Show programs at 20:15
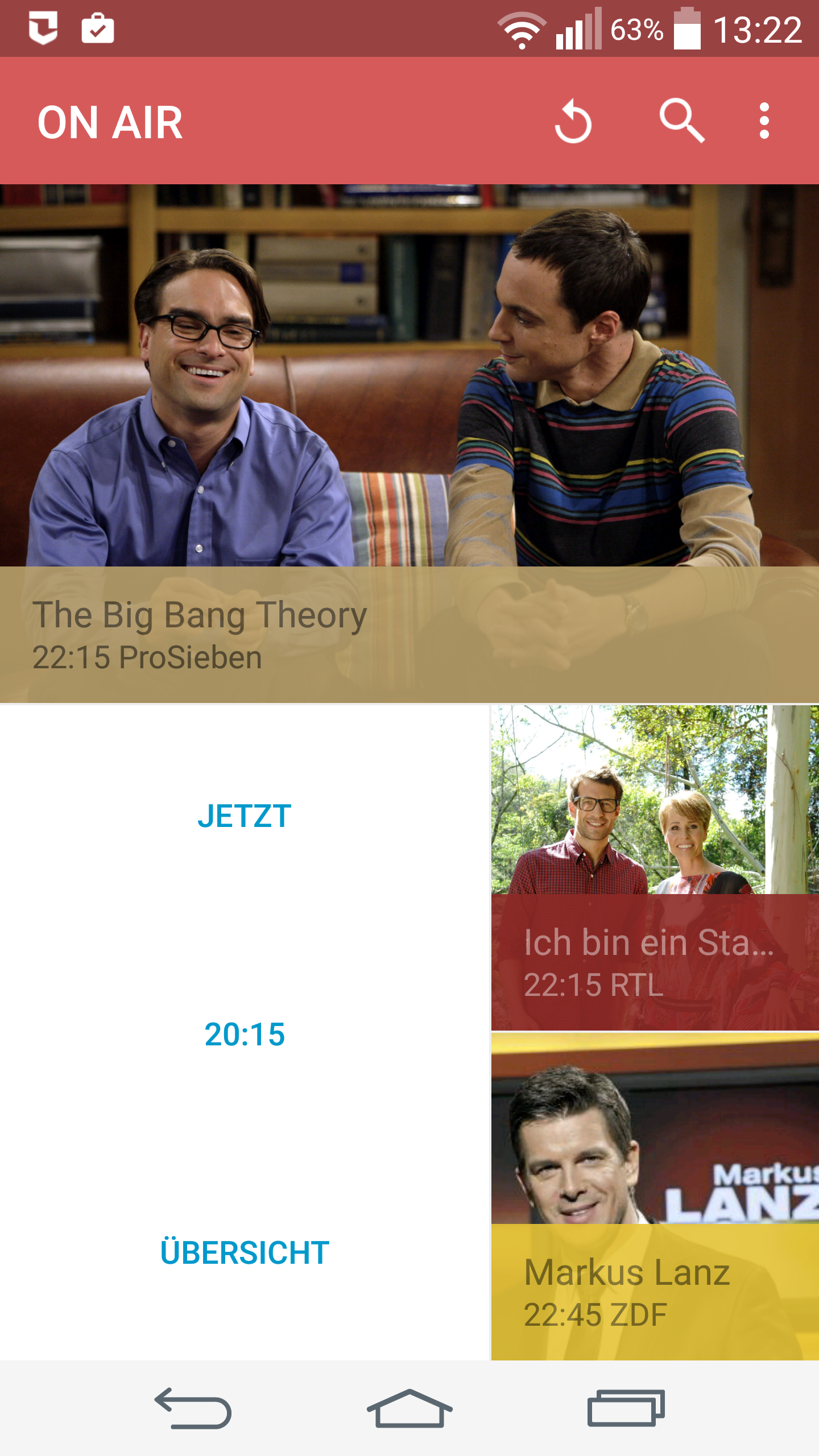The height and width of the screenshot is (1456, 819). pyautogui.click(x=245, y=1033)
